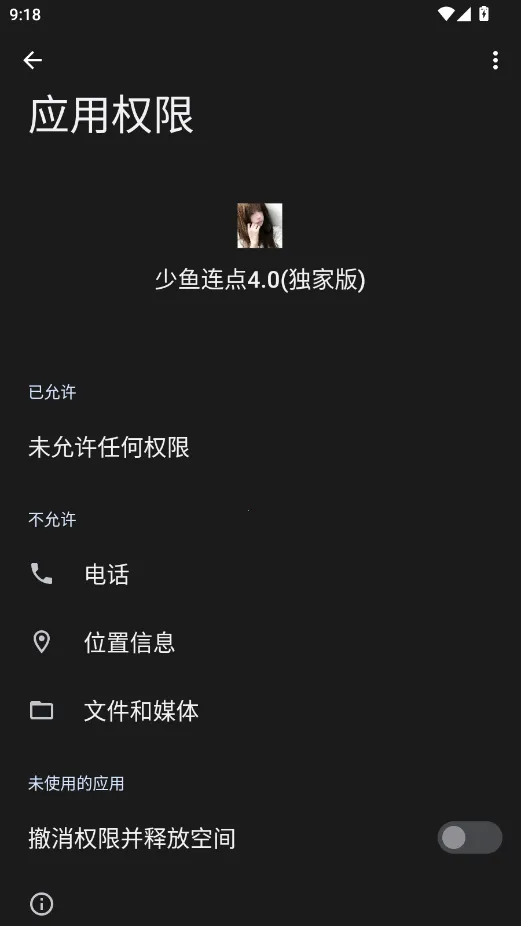This screenshot has height=926, width=521.
Task: Open the three-dot overflow menu
Action: (x=495, y=60)
